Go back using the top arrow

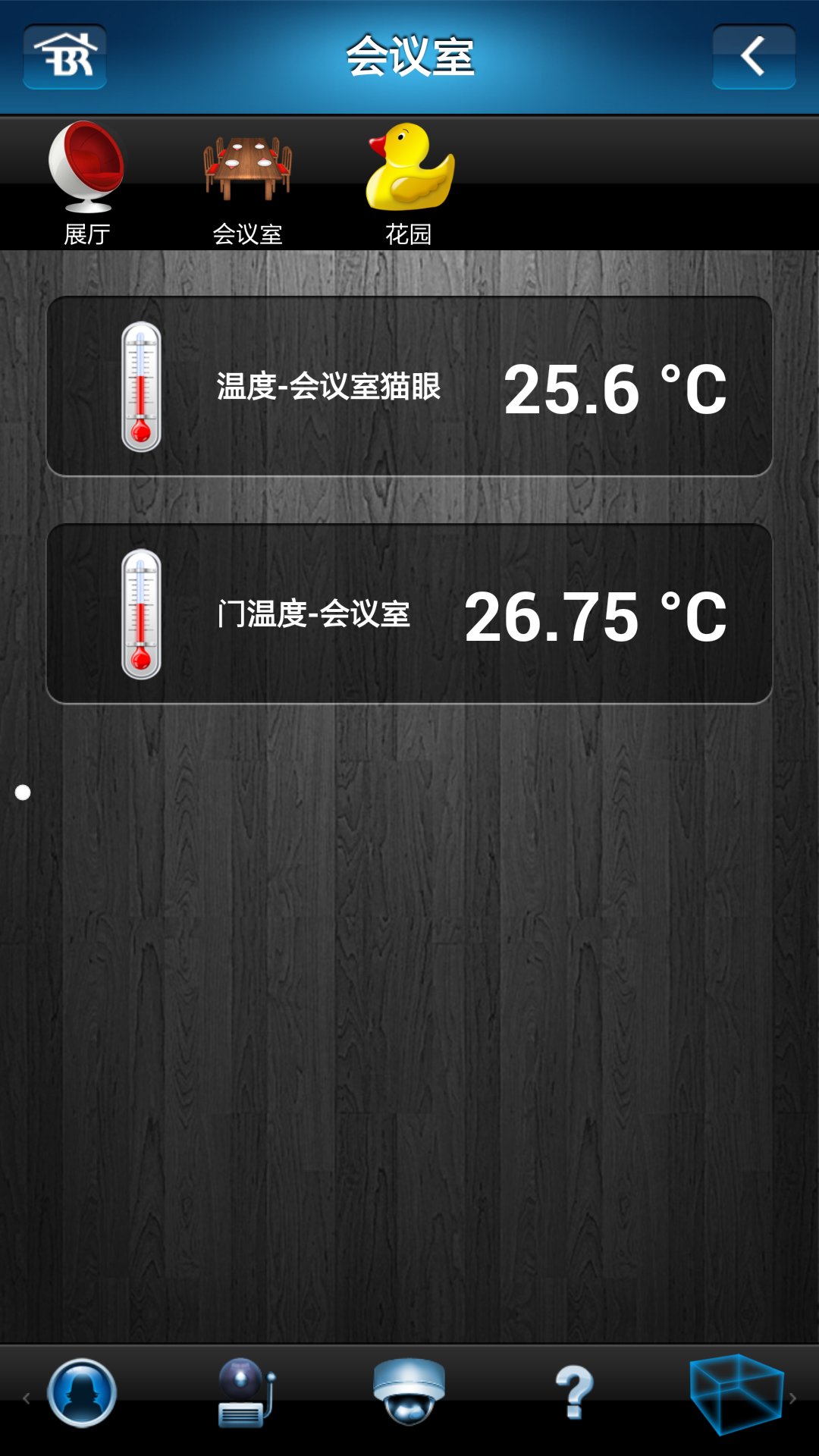click(753, 57)
